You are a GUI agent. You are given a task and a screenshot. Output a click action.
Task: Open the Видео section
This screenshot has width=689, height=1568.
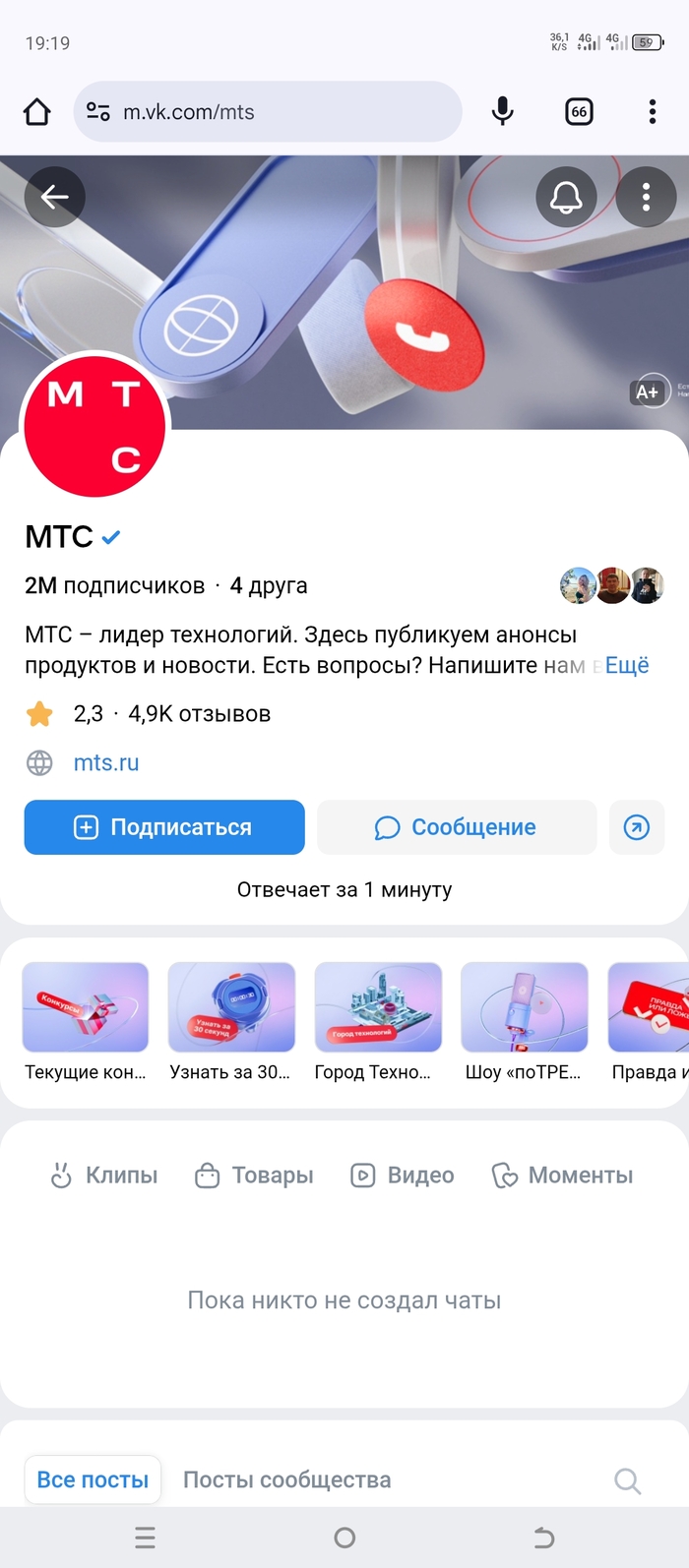(x=403, y=1176)
